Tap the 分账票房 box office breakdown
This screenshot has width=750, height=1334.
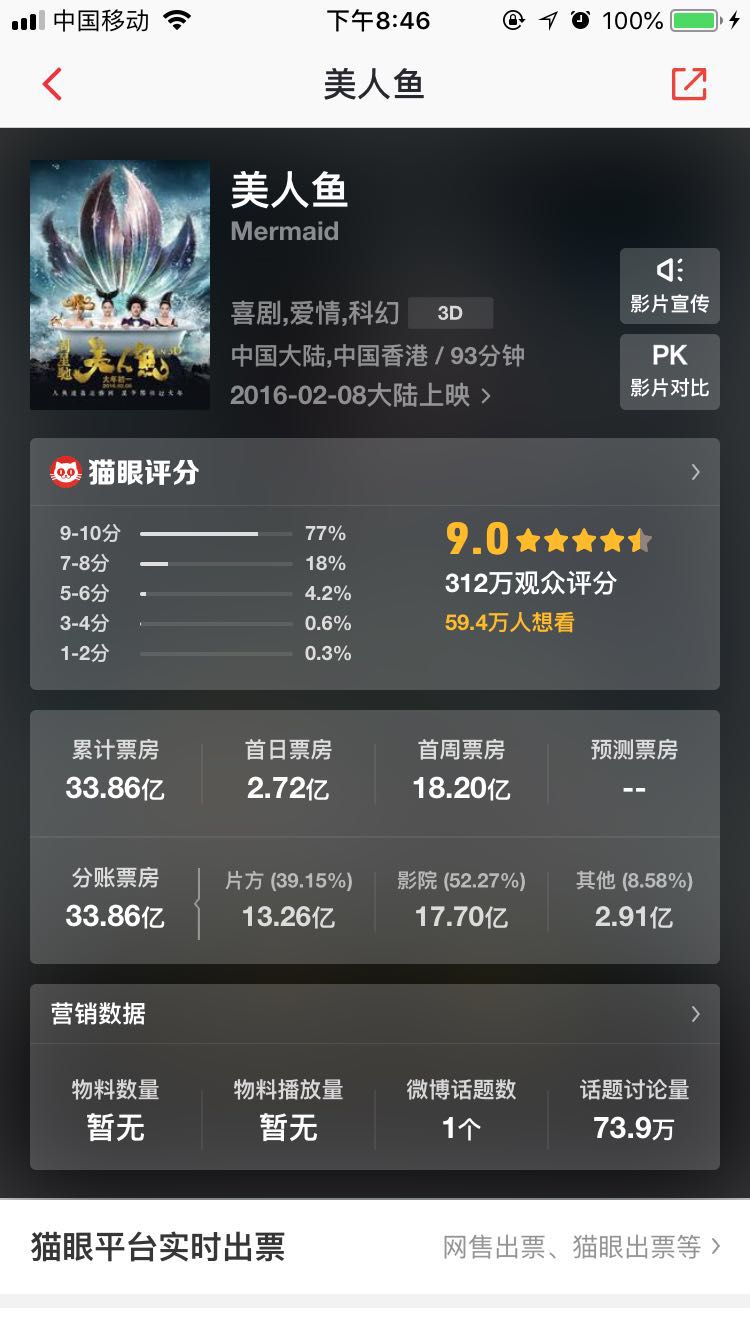pos(115,899)
